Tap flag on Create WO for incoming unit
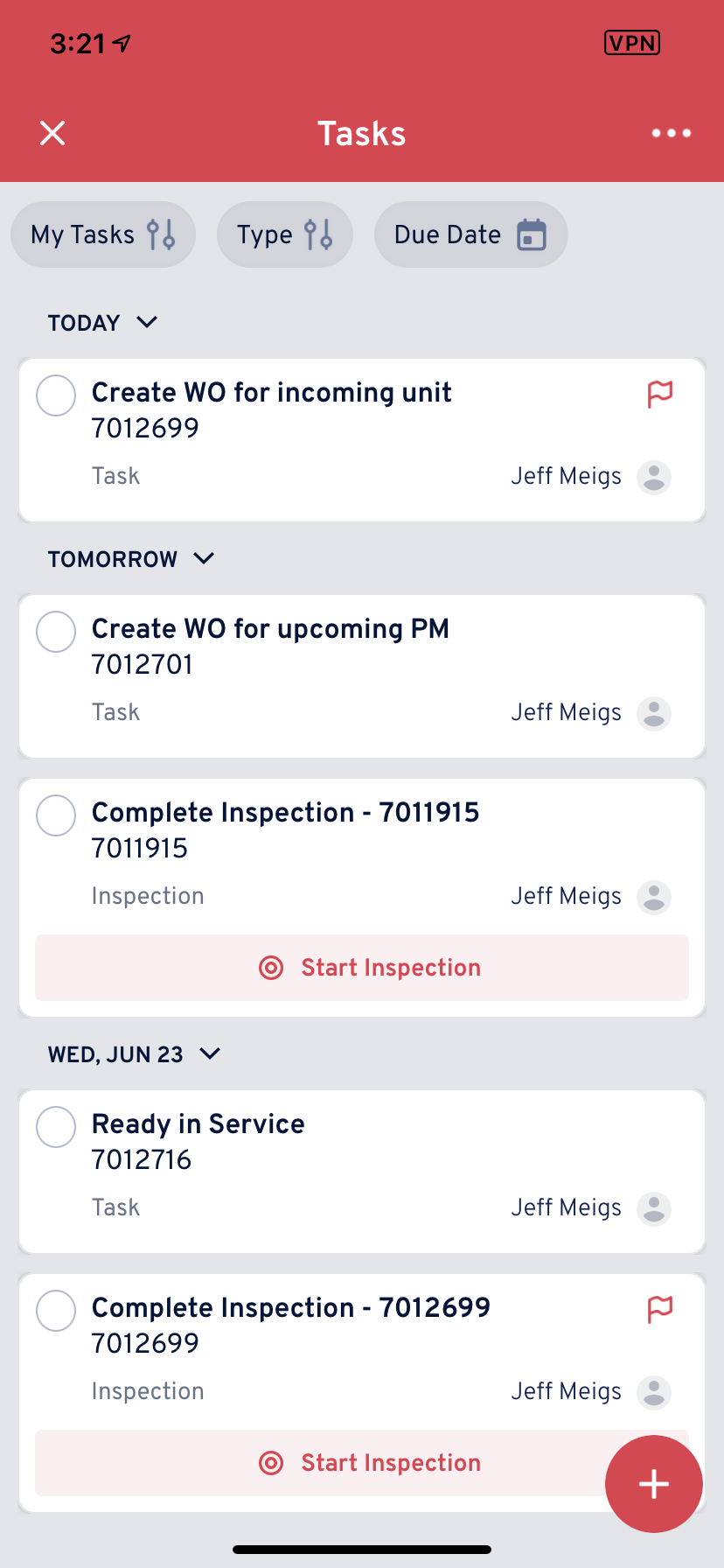Image resolution: width=724 pixels, height=1568 pixels. point(660,395)
